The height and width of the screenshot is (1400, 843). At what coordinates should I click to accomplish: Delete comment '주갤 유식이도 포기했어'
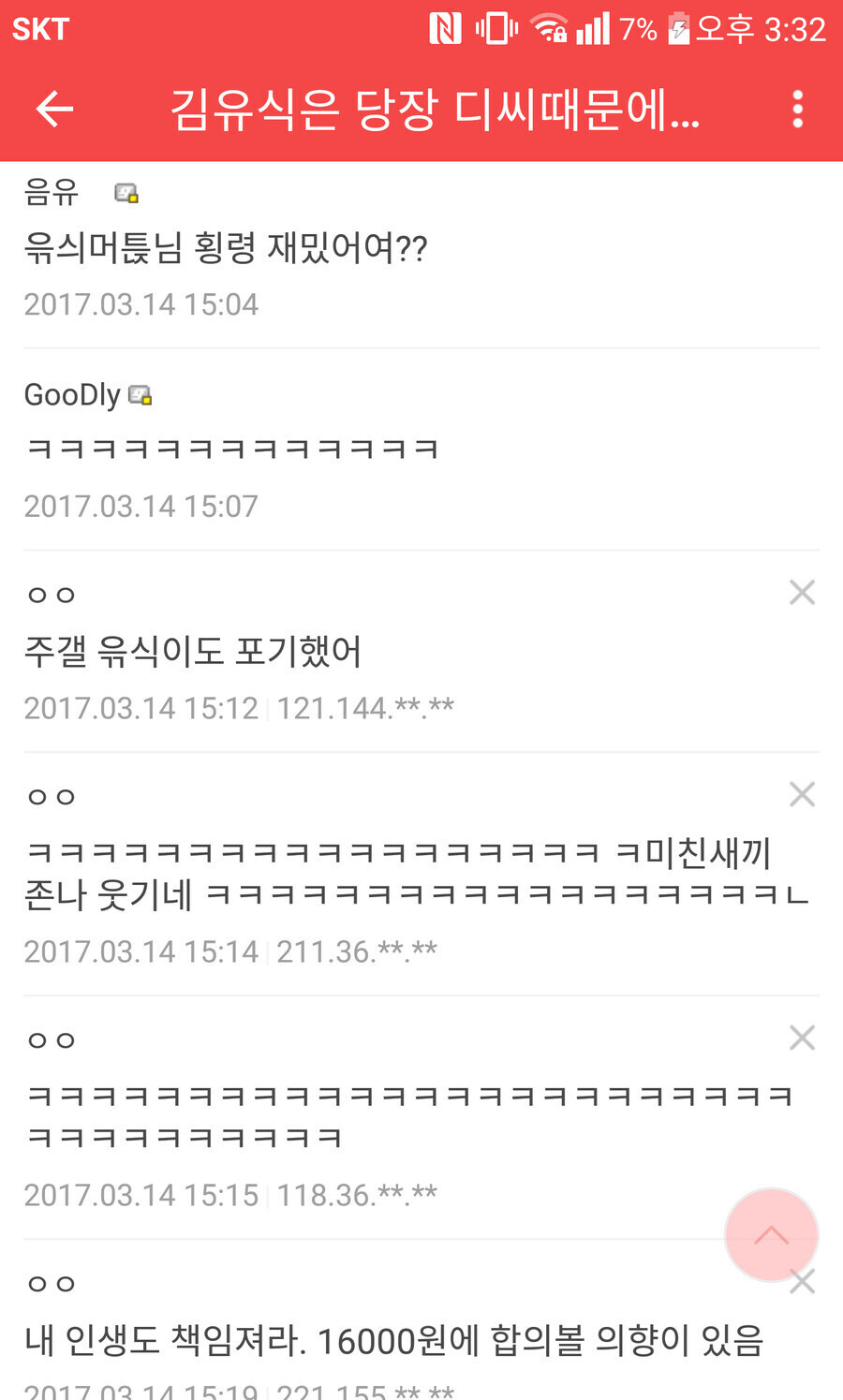(802, 592)
